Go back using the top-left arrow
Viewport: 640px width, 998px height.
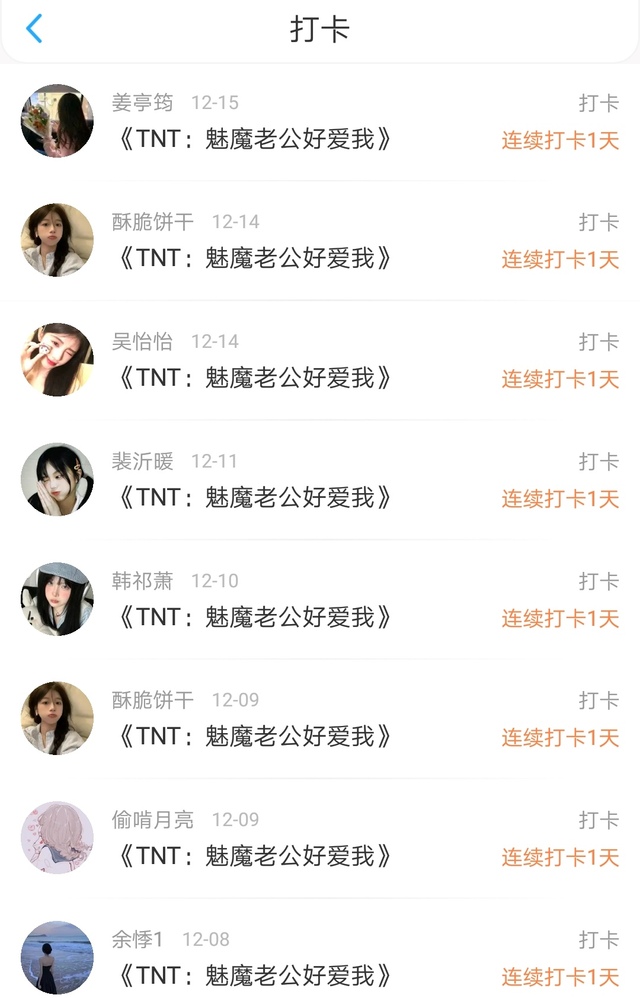click(34, 29)
